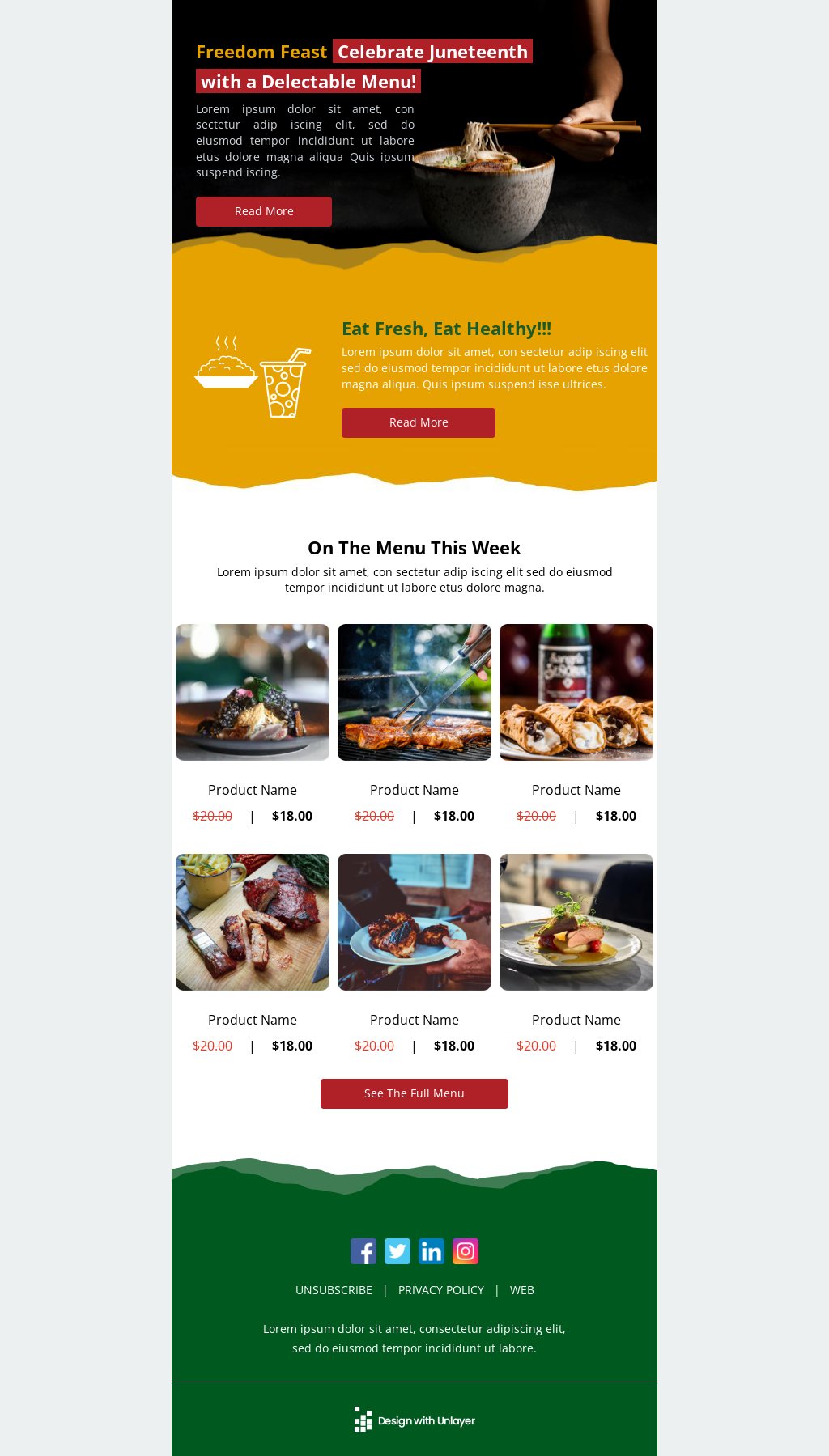Click the cannoli dessert photo

click(x=576, y=692)
